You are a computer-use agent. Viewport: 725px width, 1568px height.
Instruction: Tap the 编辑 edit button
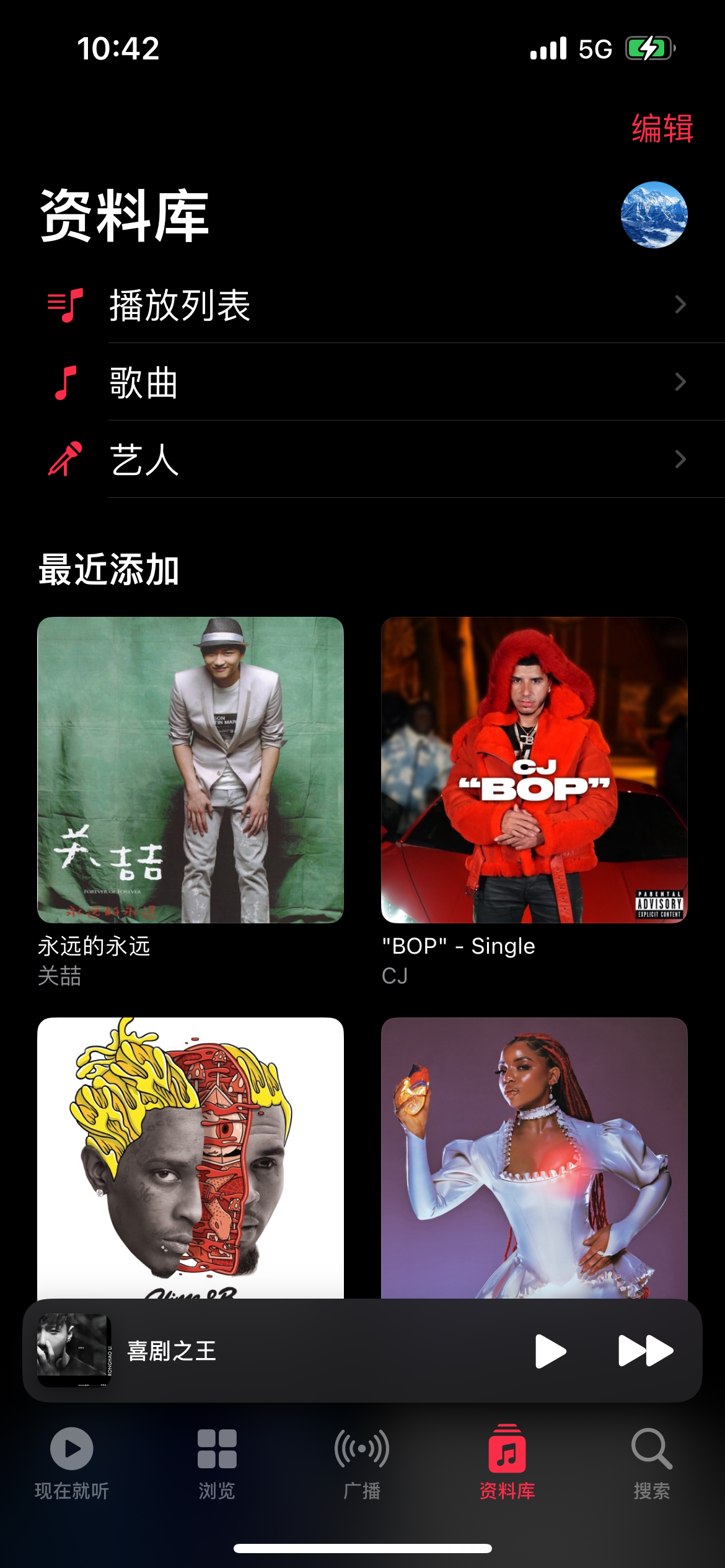click(x=662, y=129)
